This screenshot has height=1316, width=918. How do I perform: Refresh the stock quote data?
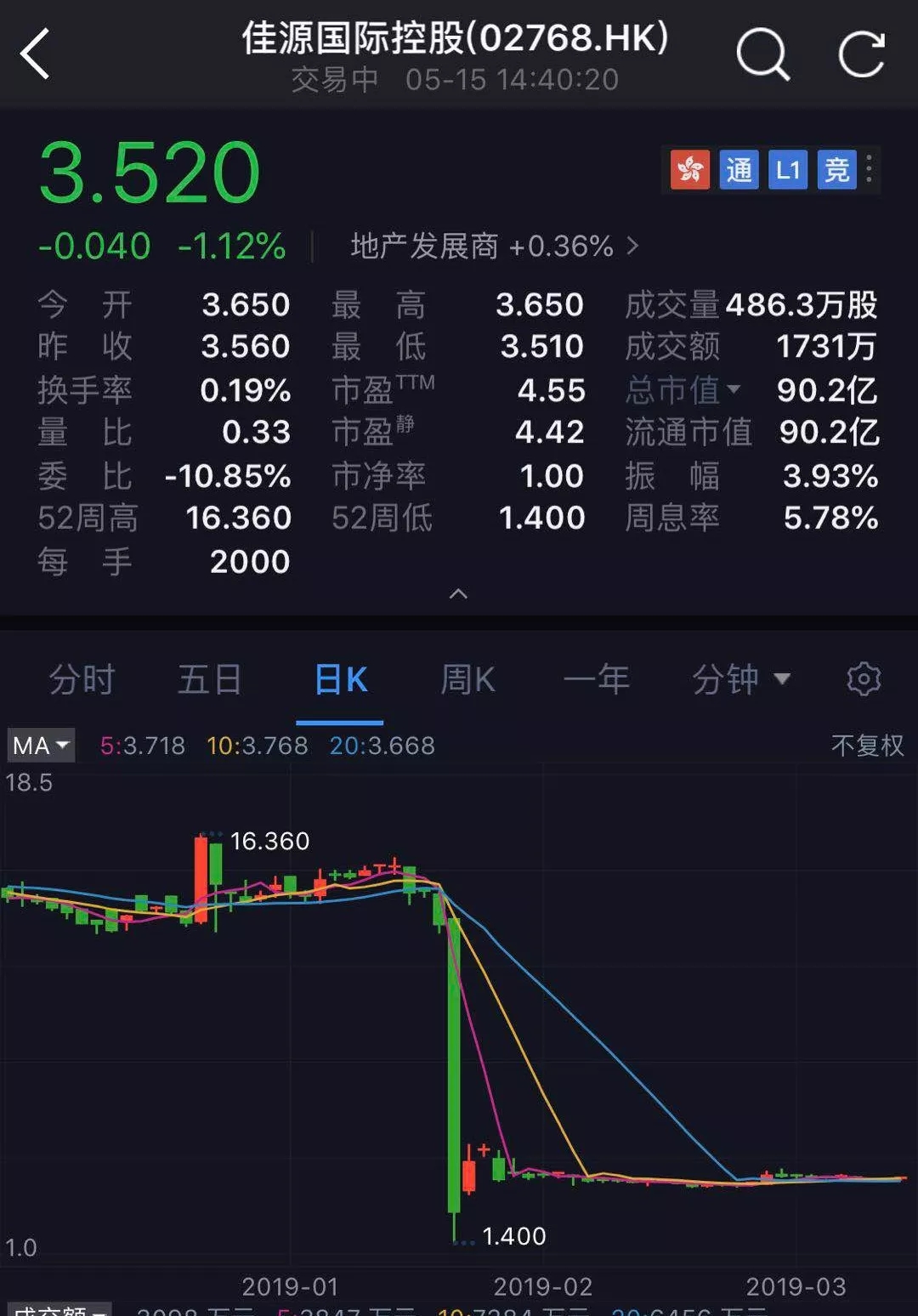point(861,54)
